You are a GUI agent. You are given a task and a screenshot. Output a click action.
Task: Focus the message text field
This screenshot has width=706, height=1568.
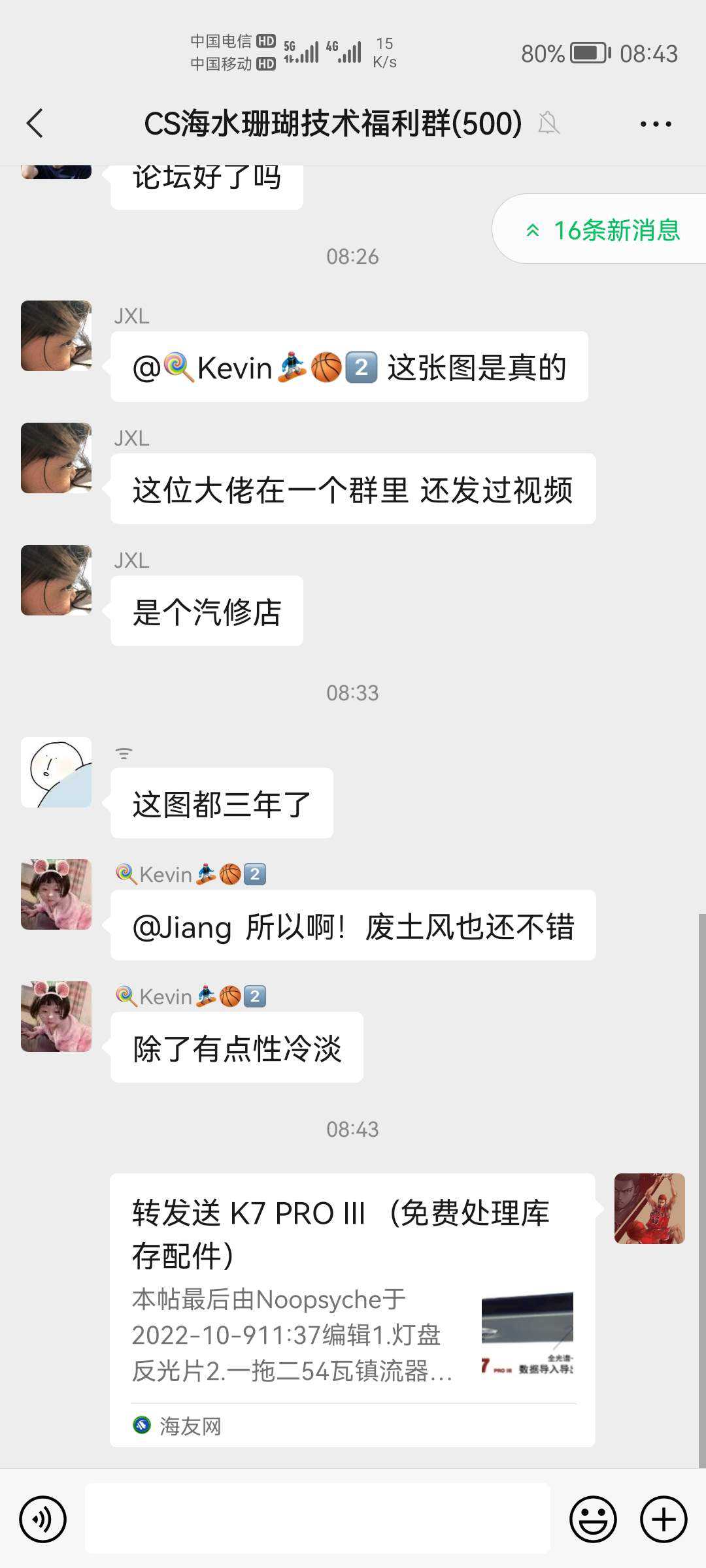[x=318, y=1519]
